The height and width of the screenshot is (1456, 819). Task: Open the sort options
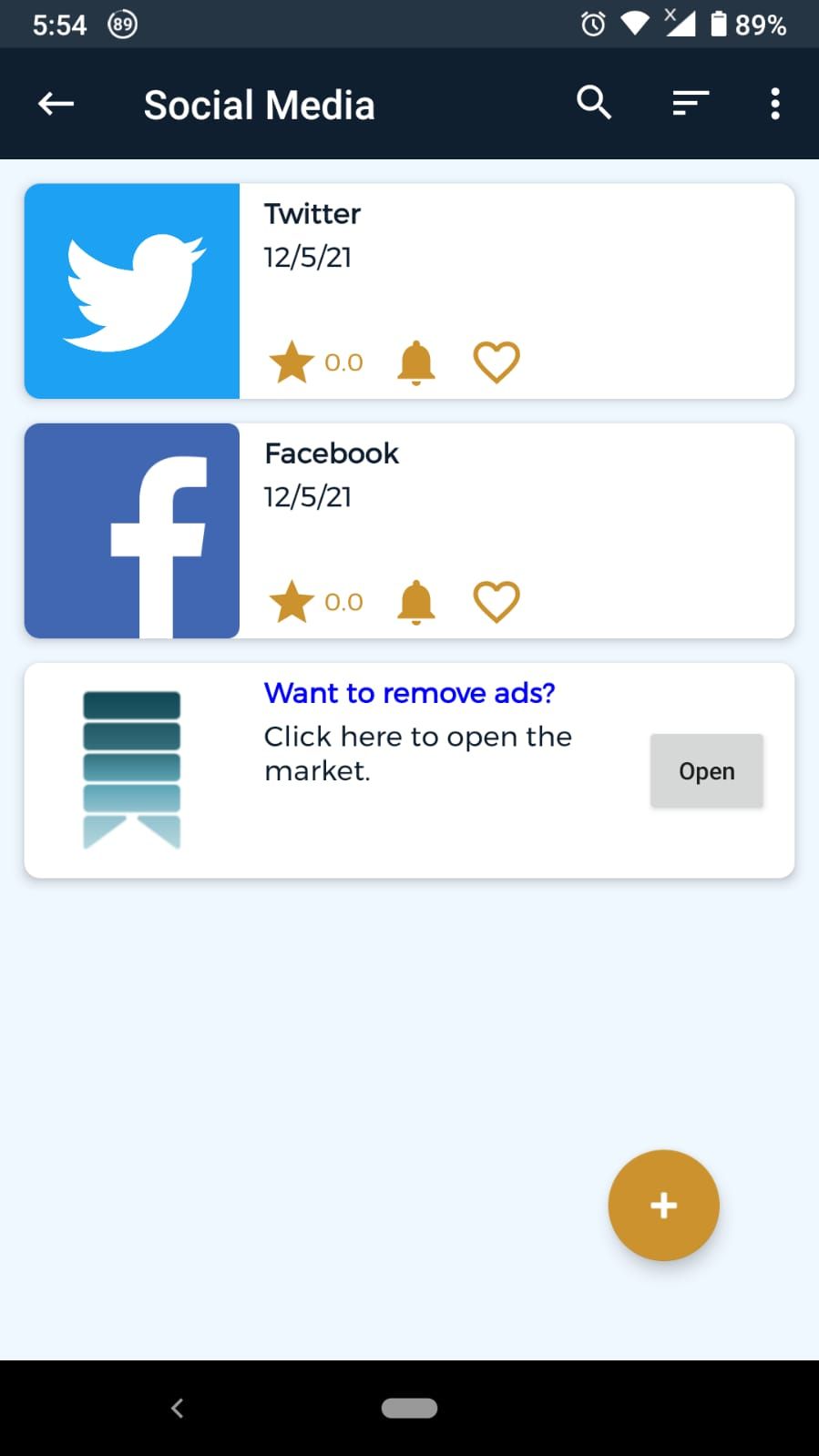click(x=691, y=103)
